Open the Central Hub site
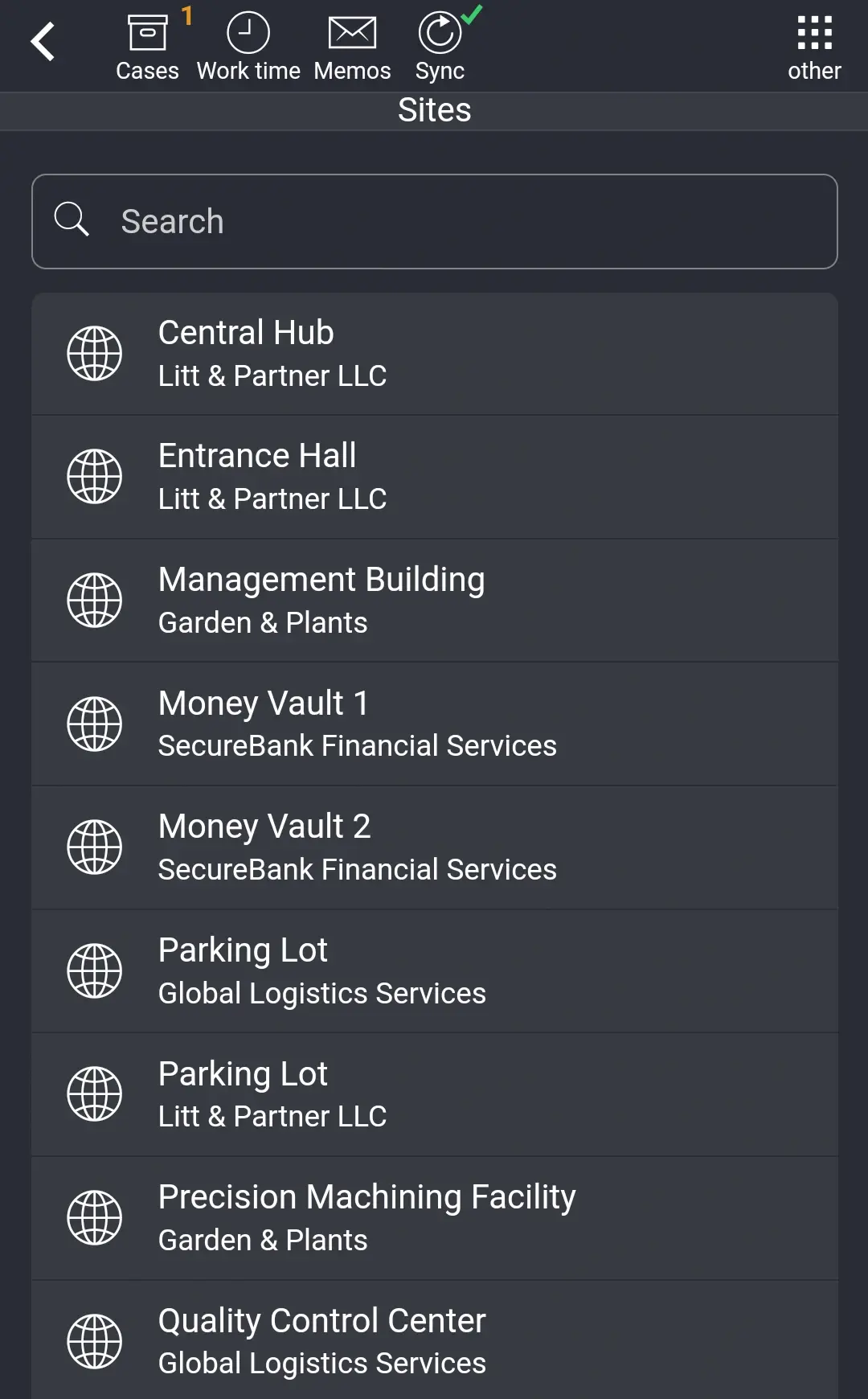The width and height of the screenshot is (868, 1399). (434, 354)
